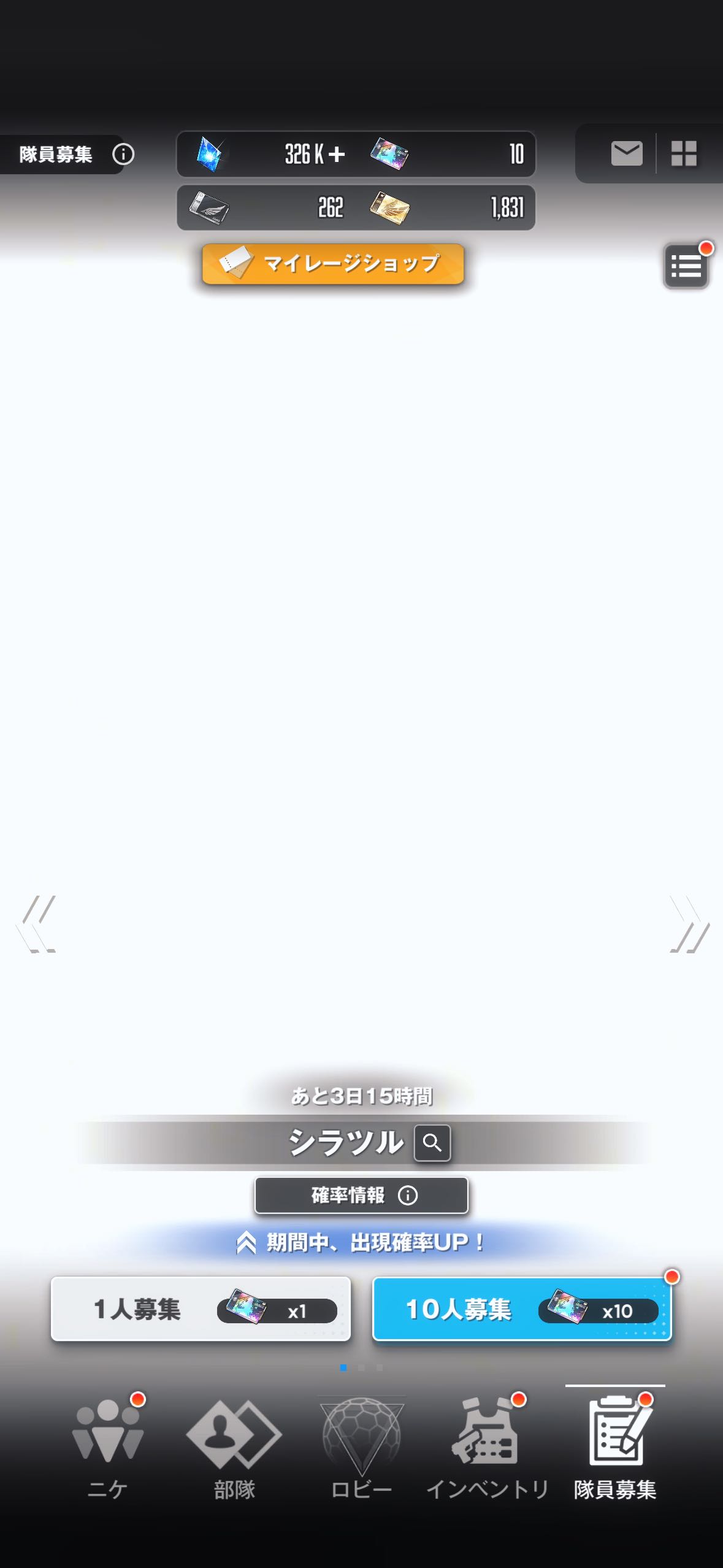
Task: Open the 隊員募集 info icon
Action: pyautogui.click(x=123, y=154)
